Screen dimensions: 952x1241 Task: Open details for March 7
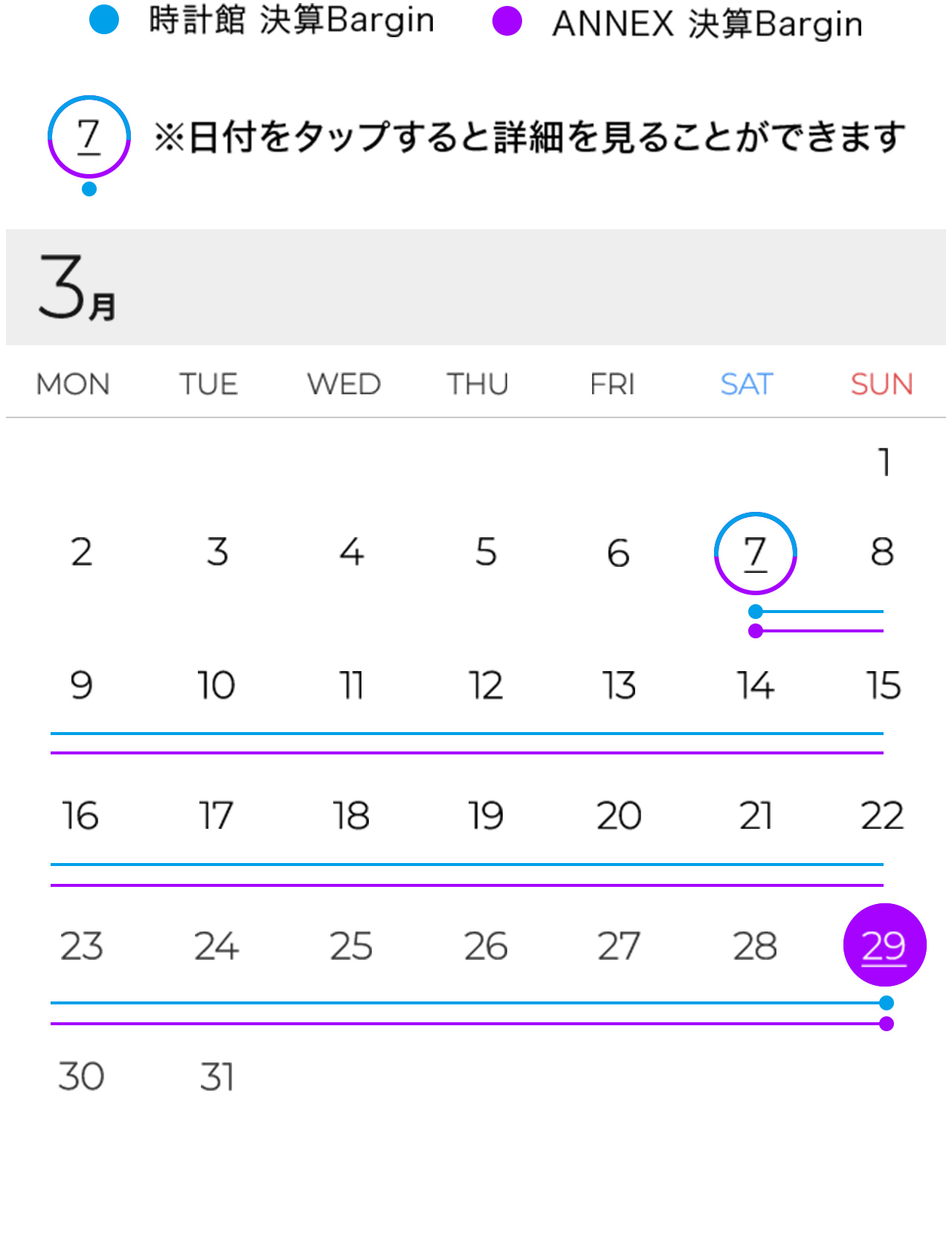[755, 553]
